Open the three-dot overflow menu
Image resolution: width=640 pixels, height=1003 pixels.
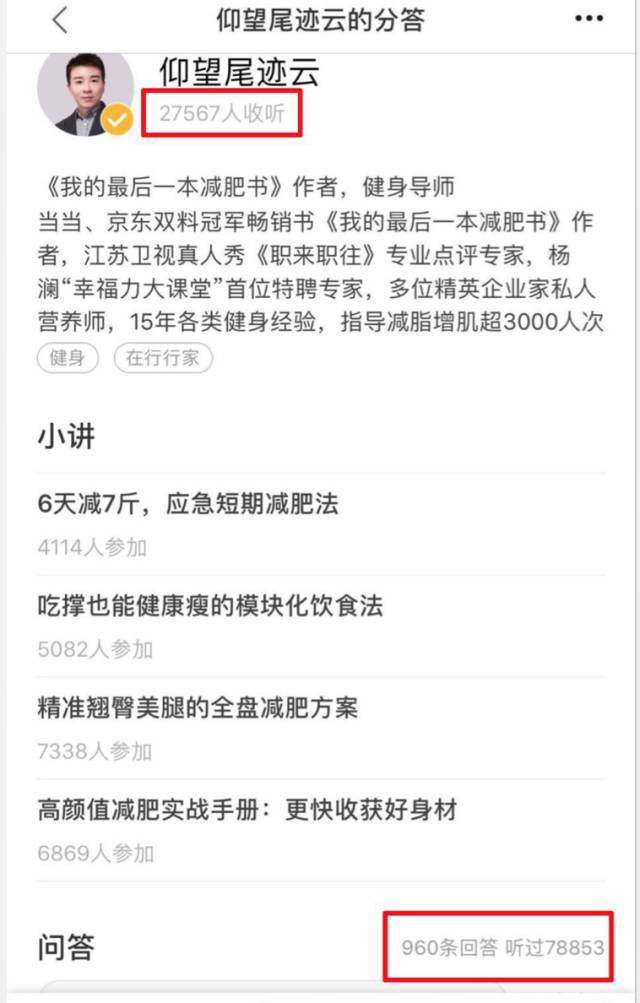tap(590, 20)
